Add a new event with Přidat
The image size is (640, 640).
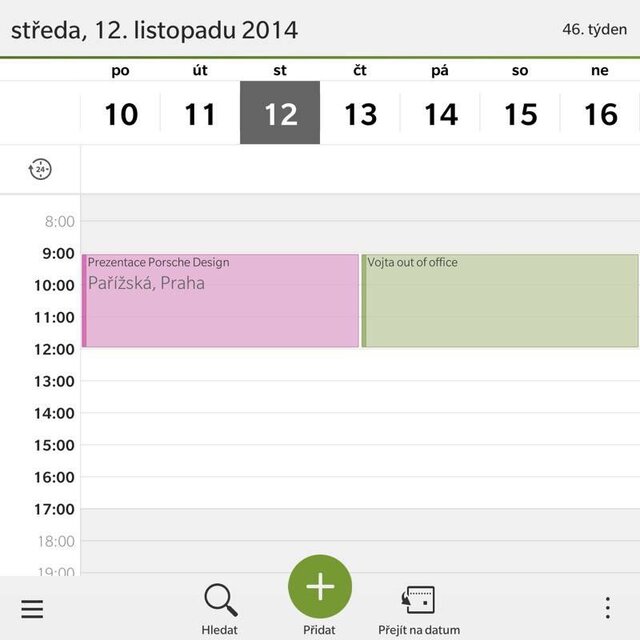pos(320,588)
